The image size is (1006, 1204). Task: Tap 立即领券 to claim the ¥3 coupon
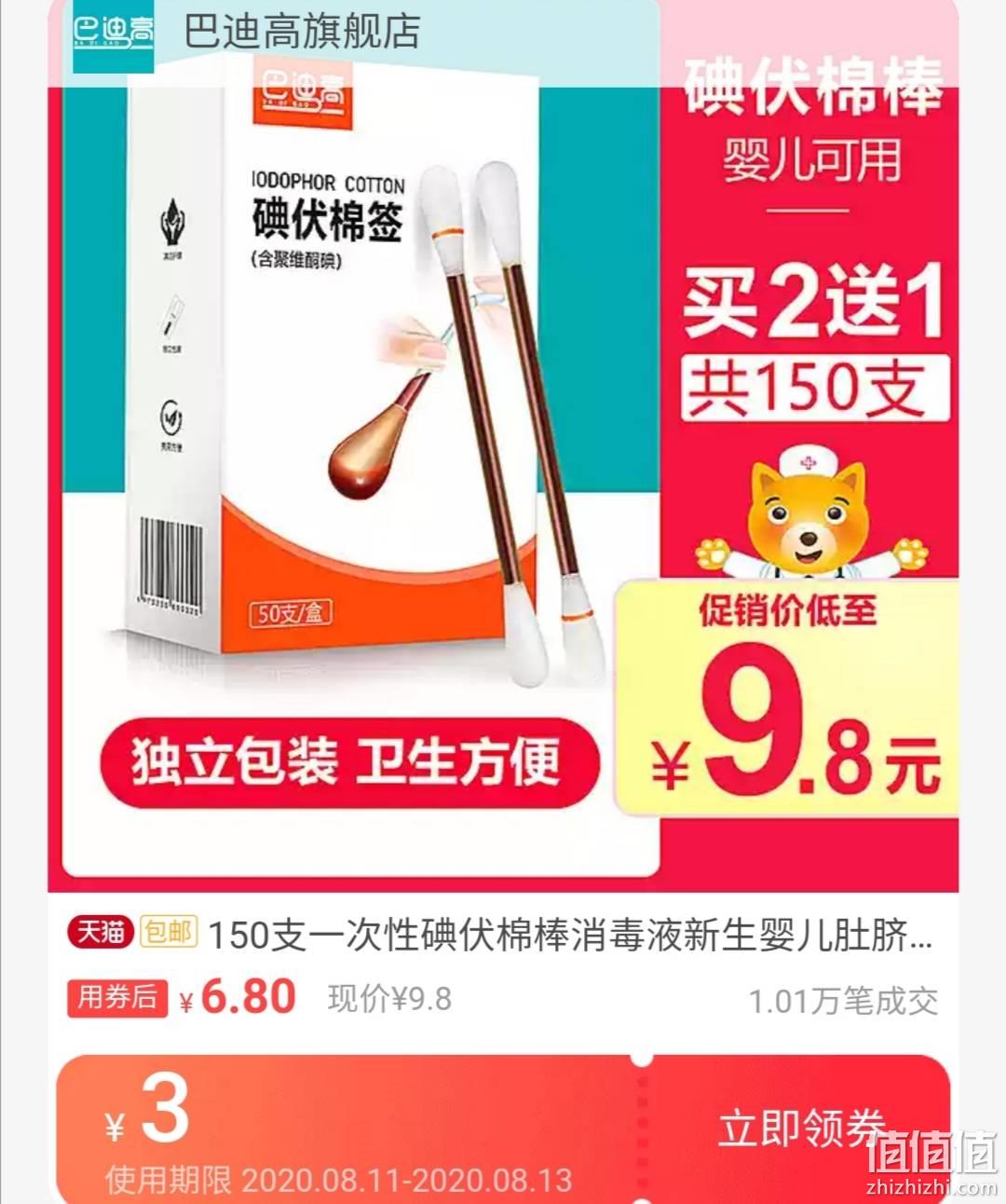(x=799, y=1129)
